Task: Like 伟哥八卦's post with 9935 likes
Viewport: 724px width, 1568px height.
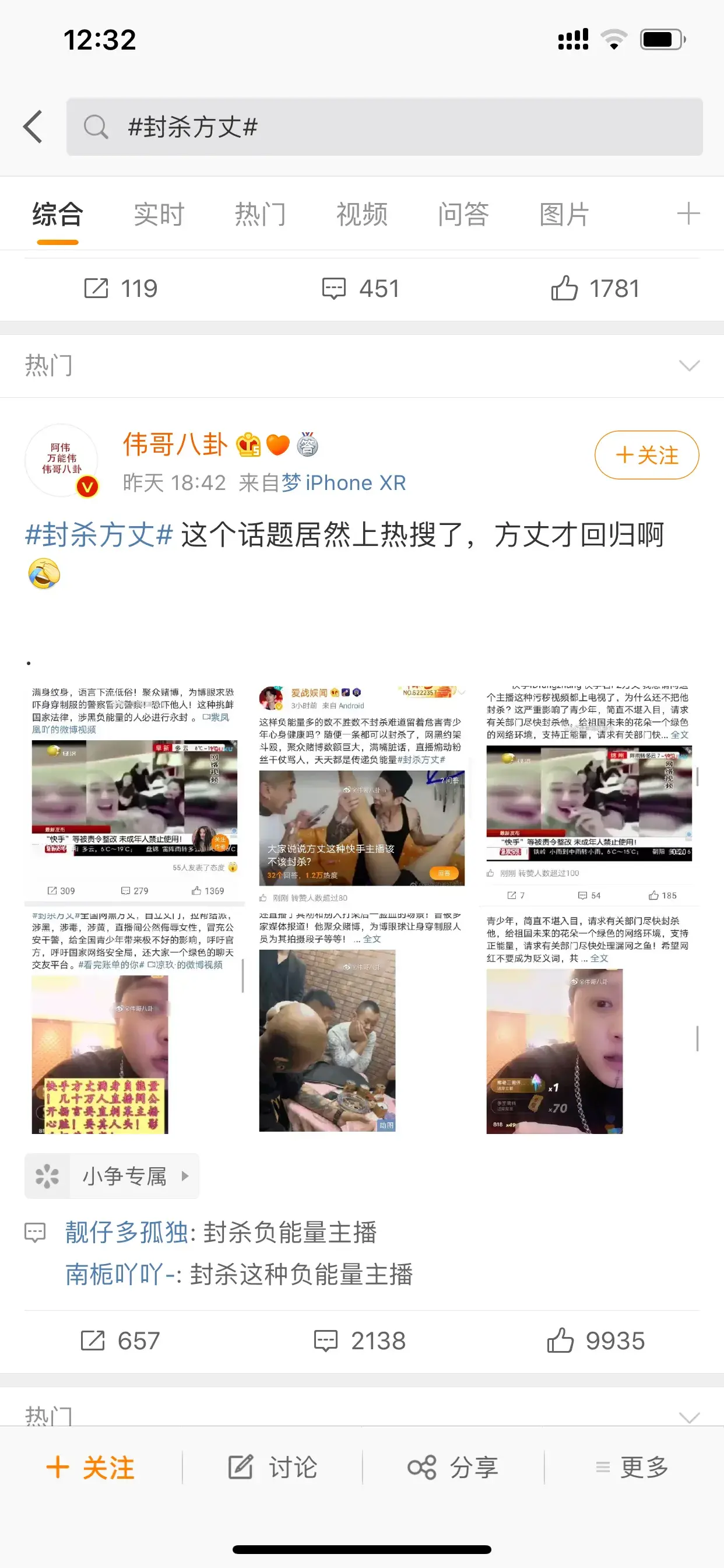Action: 595,1340
